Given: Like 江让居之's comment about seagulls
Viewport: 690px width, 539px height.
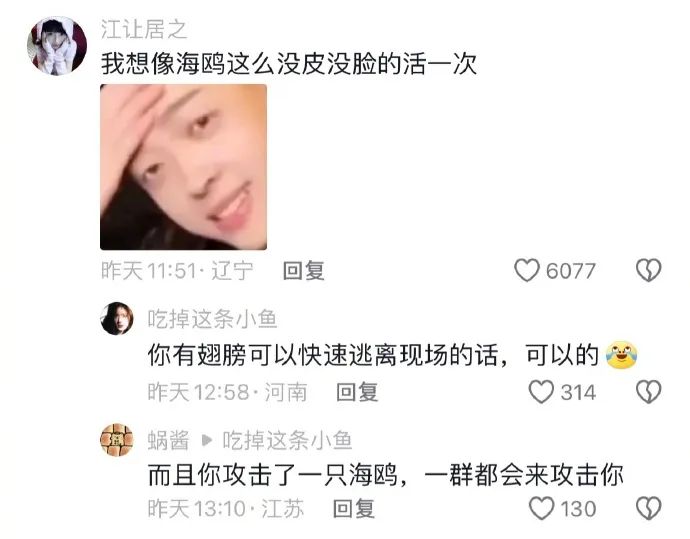Looking at the screenshot, I should pos(527,270).
